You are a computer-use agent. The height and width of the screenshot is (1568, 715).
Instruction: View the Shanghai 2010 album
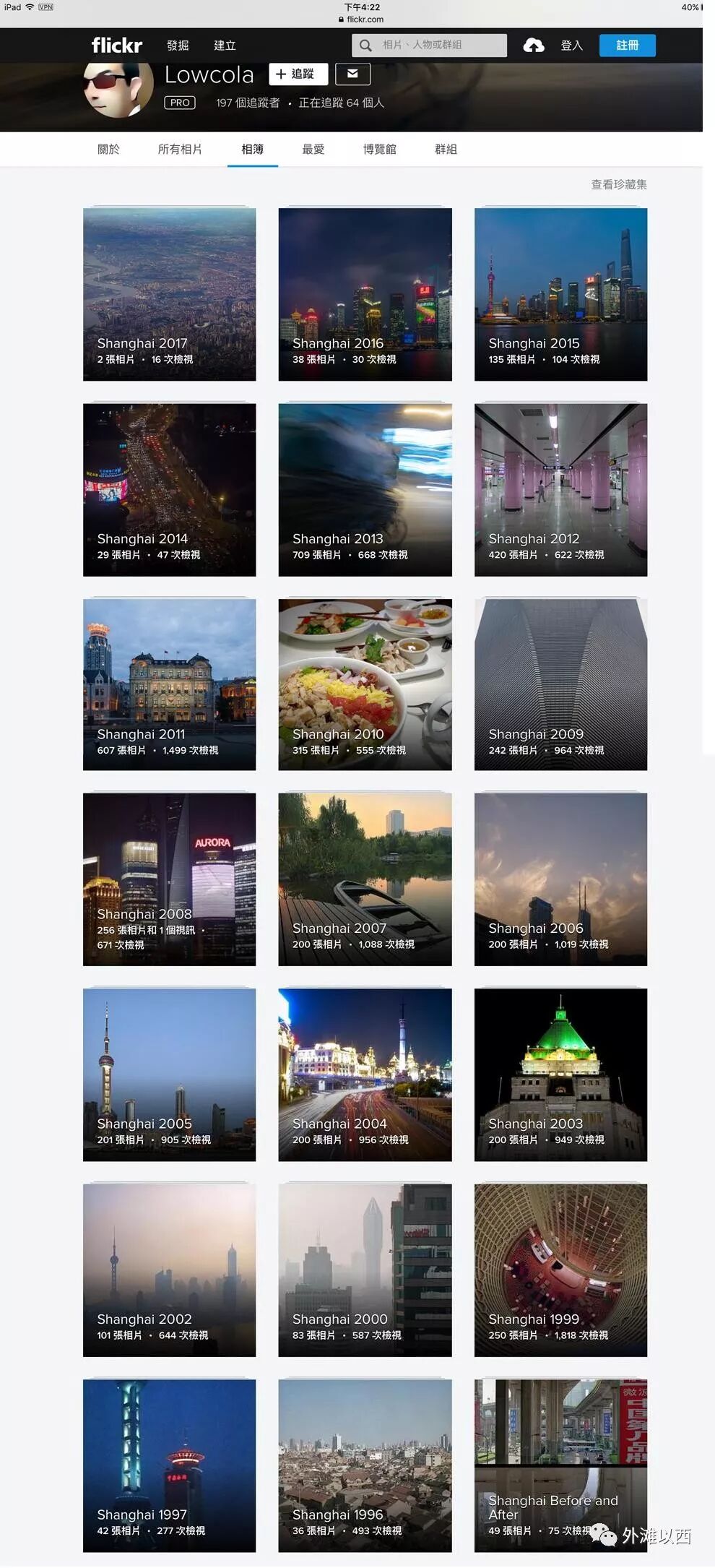coord(365,684)
